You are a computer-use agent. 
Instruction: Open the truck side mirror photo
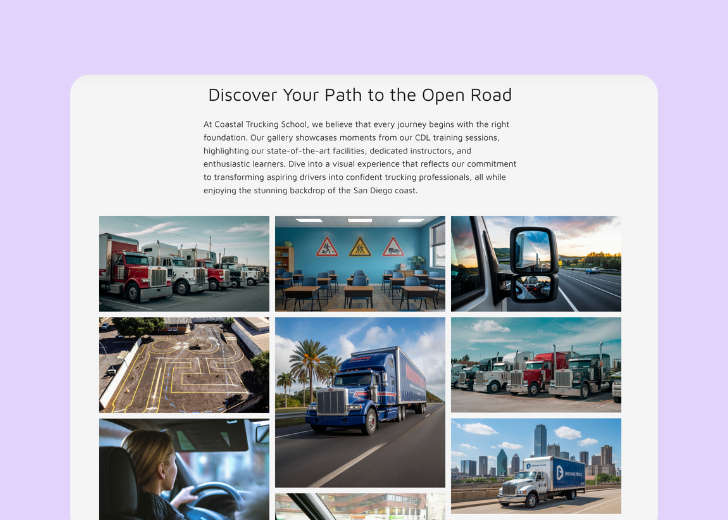point(536,264)
